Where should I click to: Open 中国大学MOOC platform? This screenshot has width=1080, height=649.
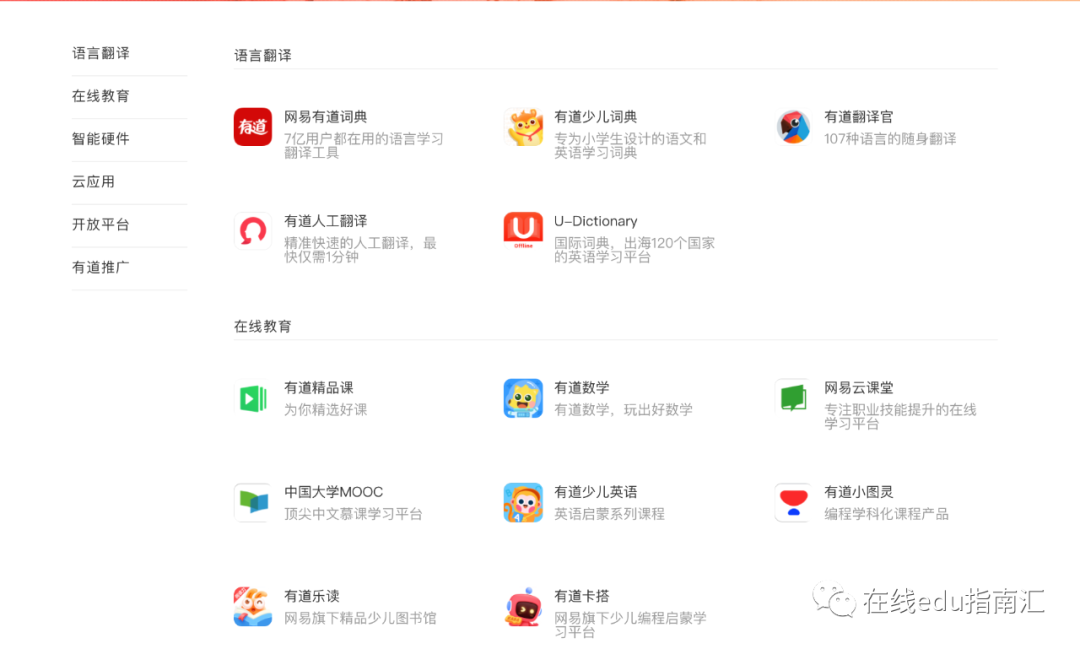pyautogui.click(x=328, y=502)
